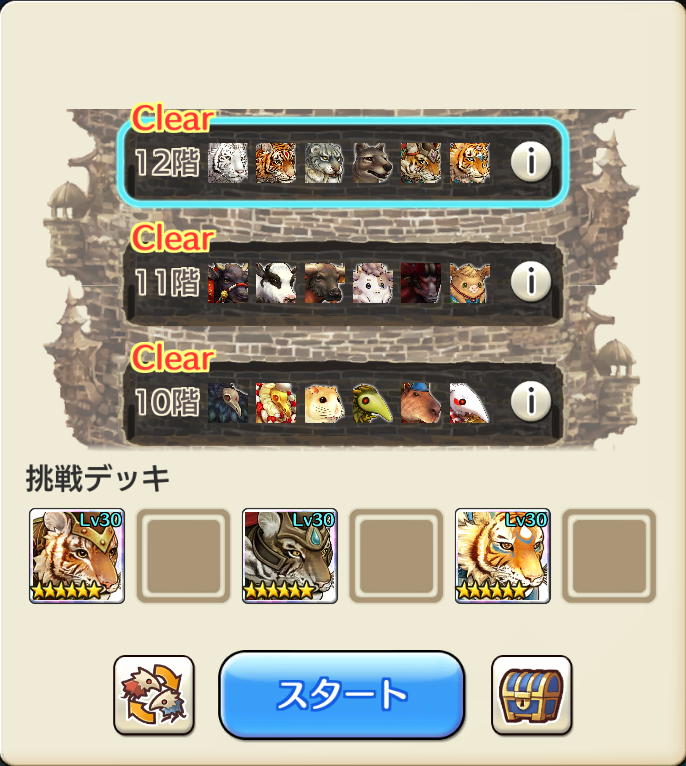Select the helmeted tiger deck card
Image resolution: width=686 pixels, height=766 pixels.
pyautogui.click(x=77, y=556)
